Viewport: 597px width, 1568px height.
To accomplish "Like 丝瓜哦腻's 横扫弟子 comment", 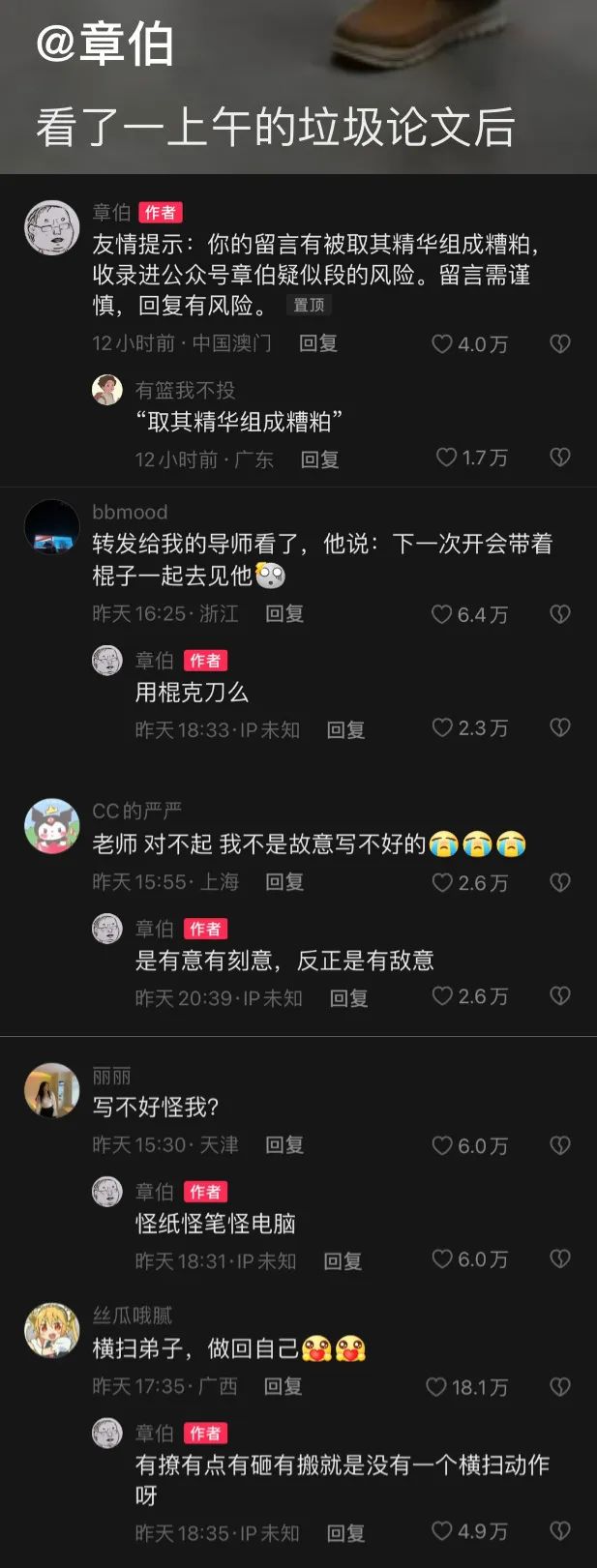I will (x=437, y=1387).
